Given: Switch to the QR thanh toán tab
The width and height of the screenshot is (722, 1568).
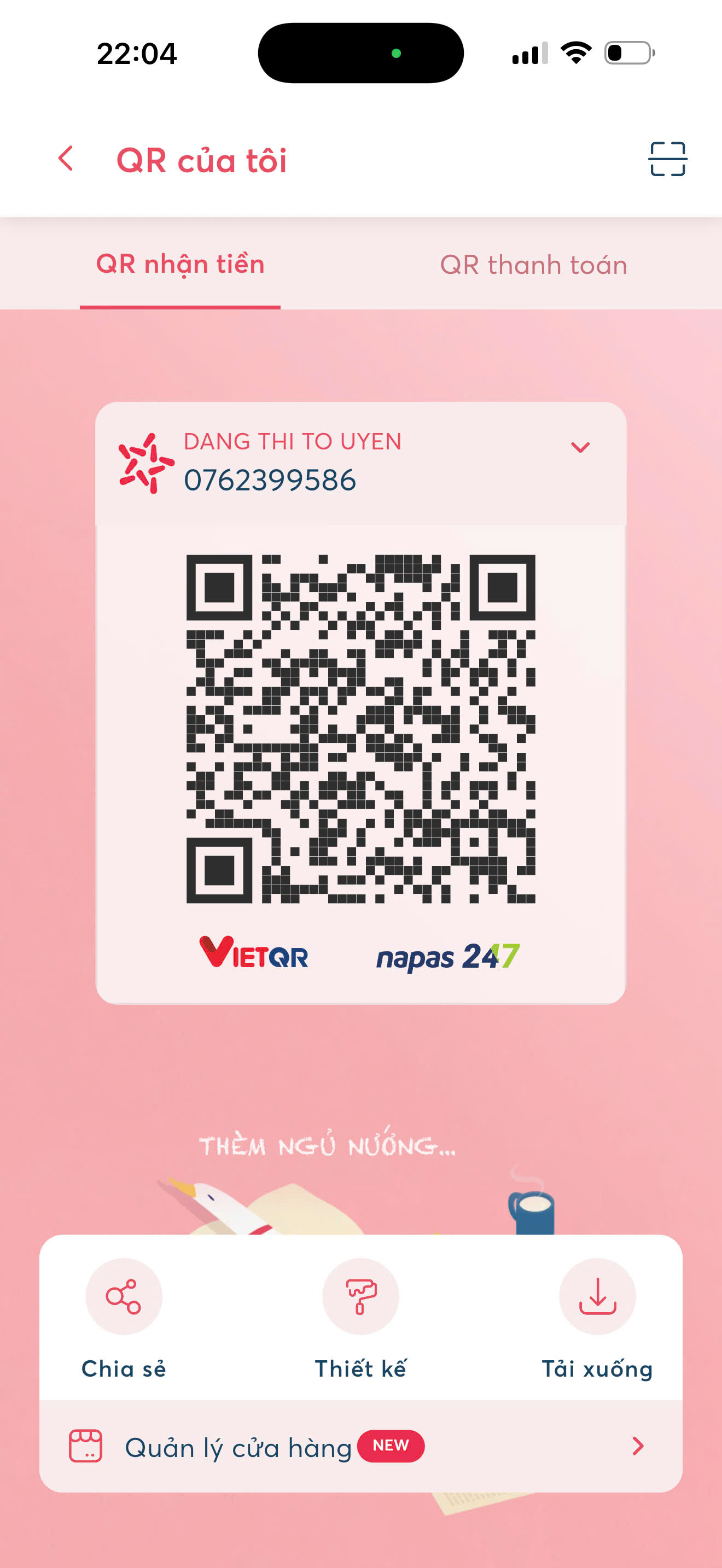Looking at the screenshot, I should [x=533, y=265].
